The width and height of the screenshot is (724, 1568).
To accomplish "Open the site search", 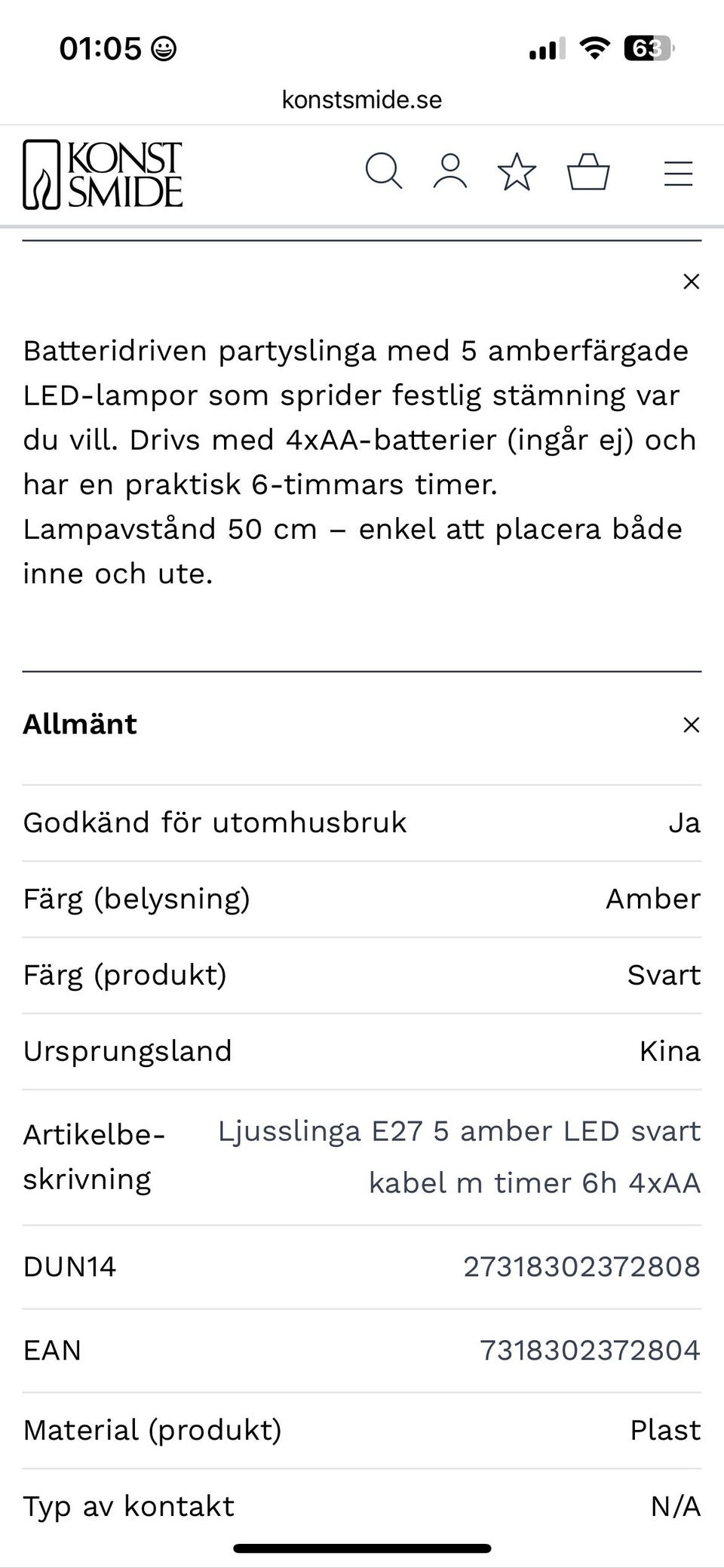I will coord(383,172).
